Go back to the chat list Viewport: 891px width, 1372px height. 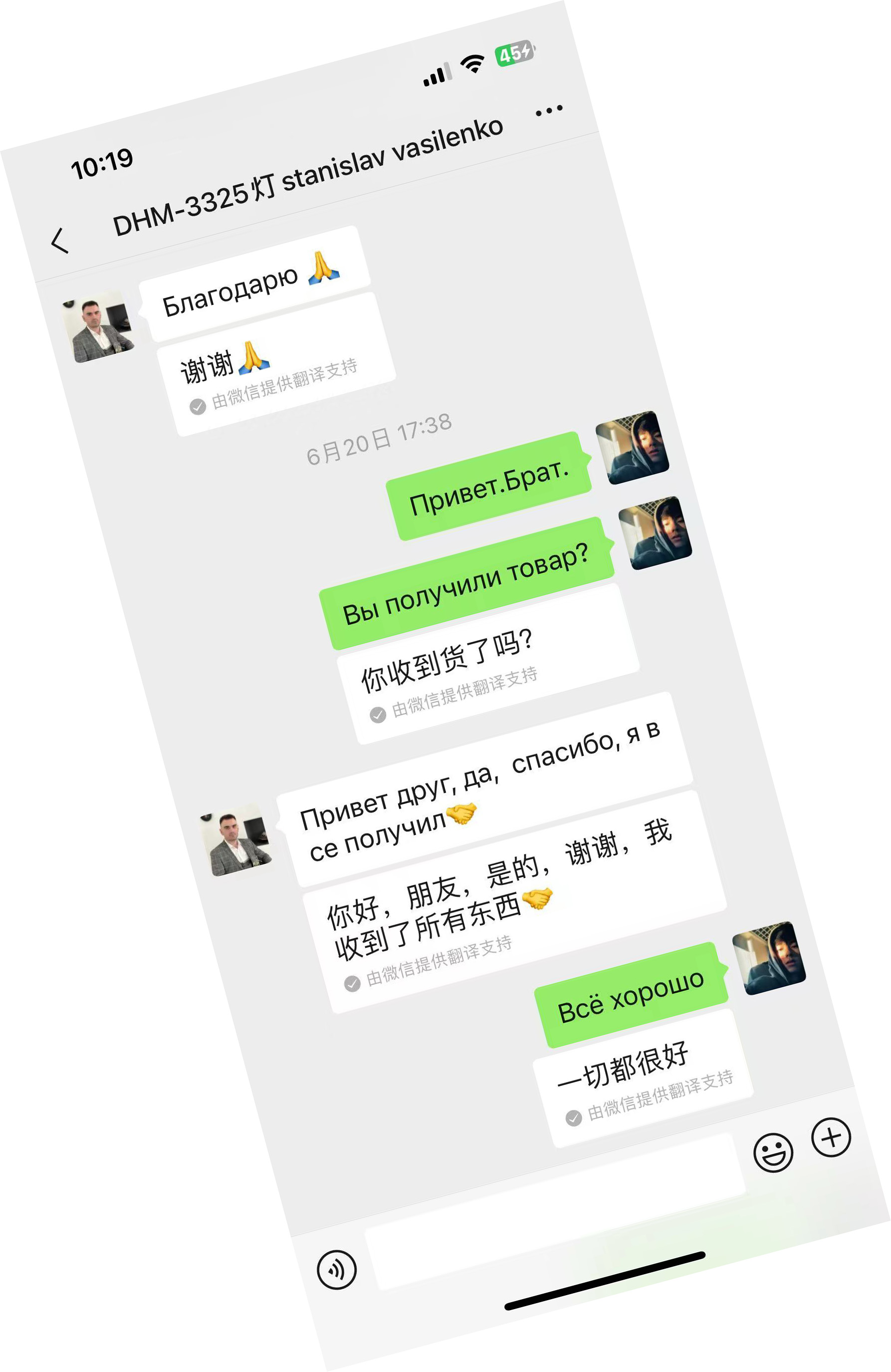coord(60,241)
